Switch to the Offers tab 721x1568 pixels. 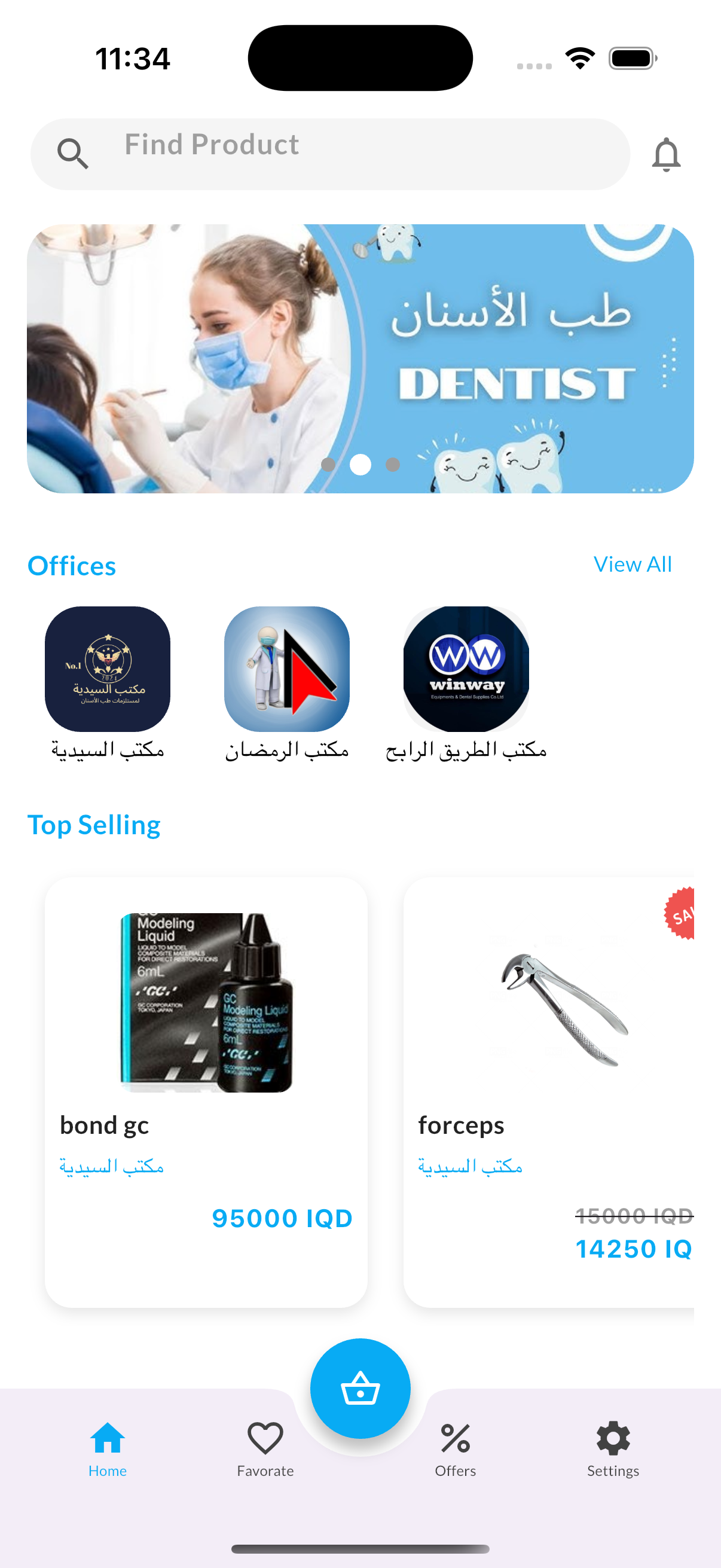pyautogui.click(x=455, y=1448)
